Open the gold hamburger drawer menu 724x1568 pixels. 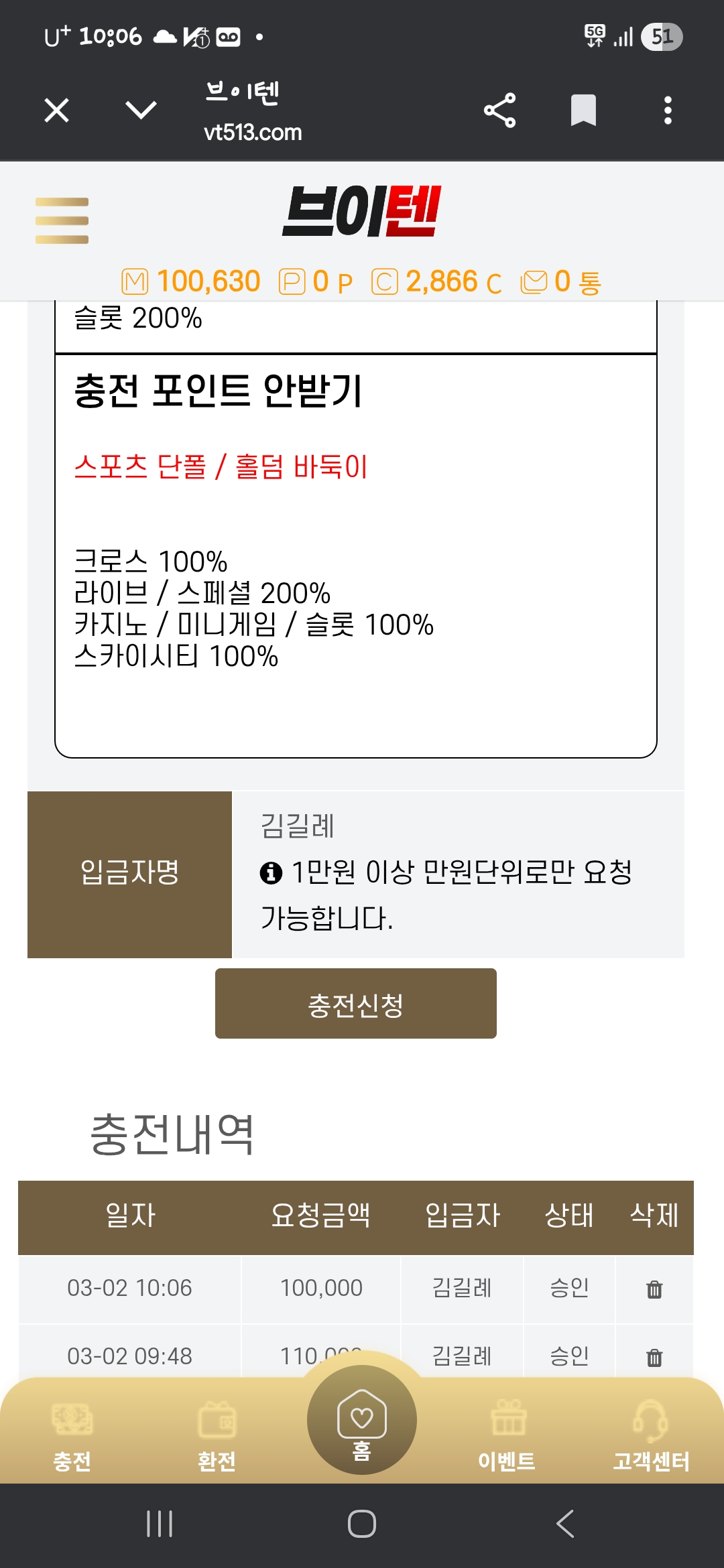[62, 220]
